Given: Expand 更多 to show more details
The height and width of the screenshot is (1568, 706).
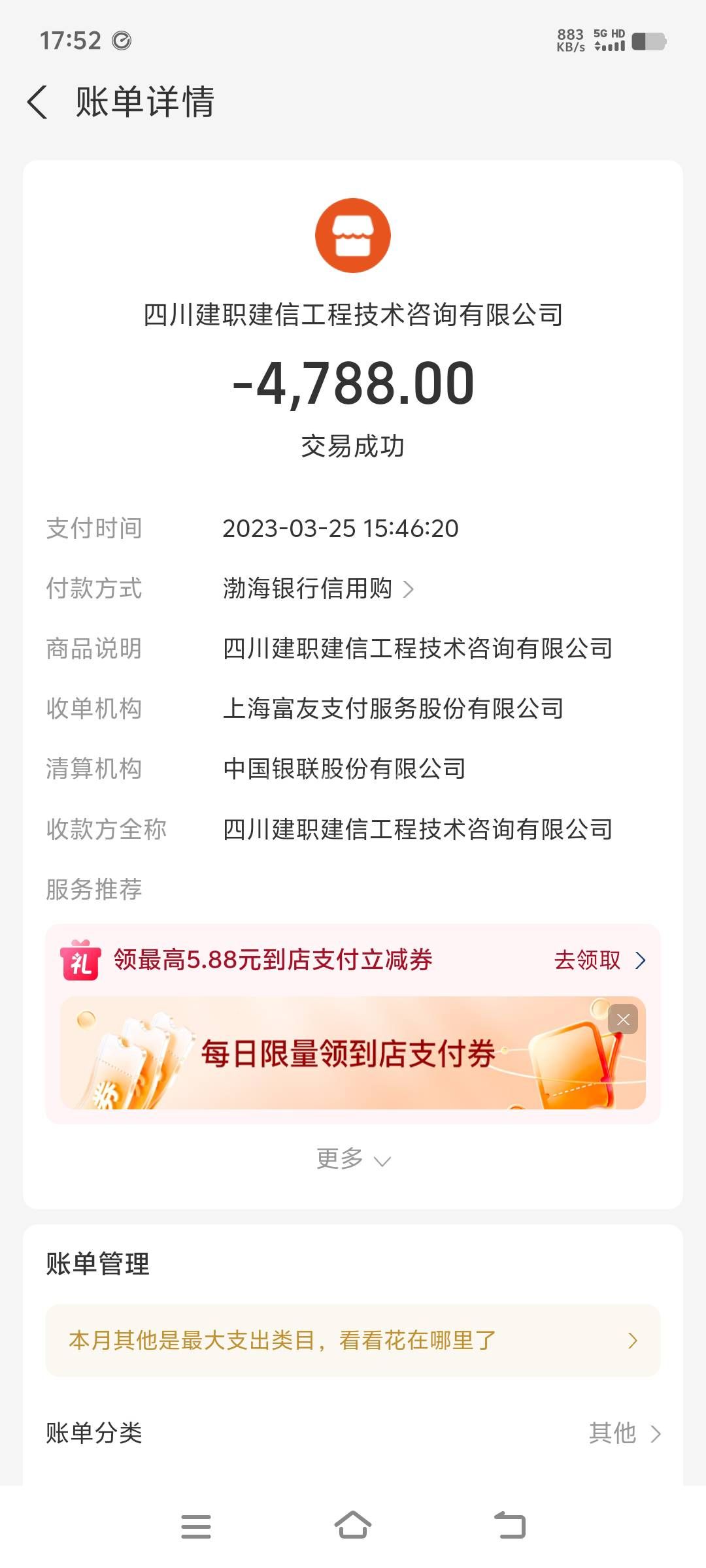Looking at the screenshot, I should pyautogui.click(x=353, y=1159).
